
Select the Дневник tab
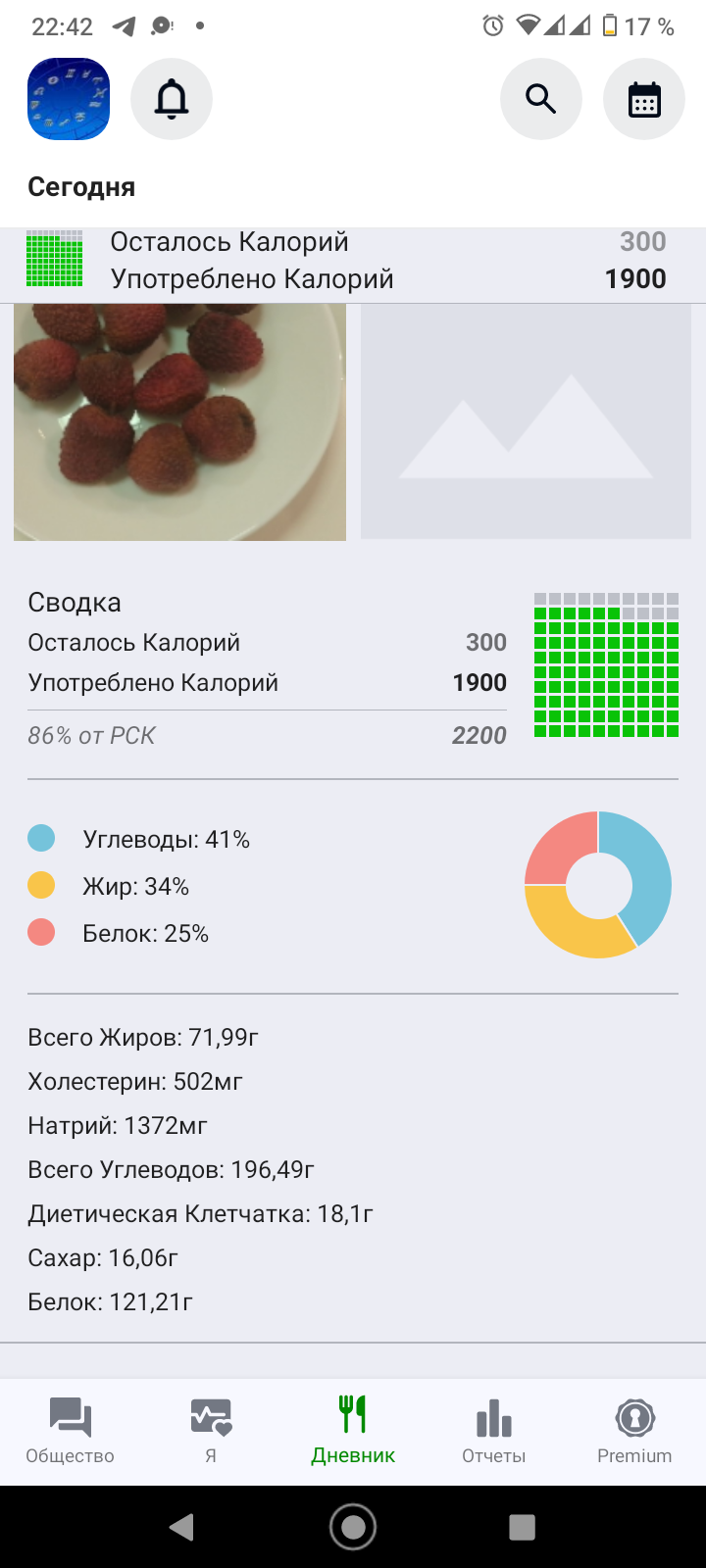[x=353, y=1431]
